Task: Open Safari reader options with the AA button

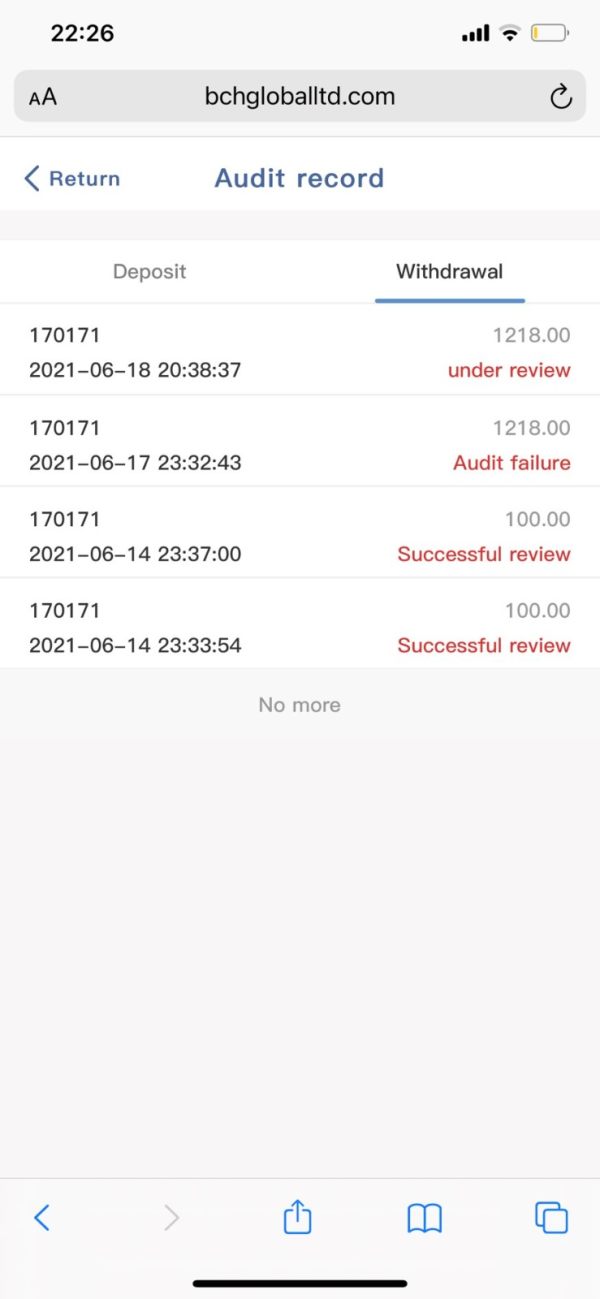Action: pyautogui.click(x=43, y=97)
